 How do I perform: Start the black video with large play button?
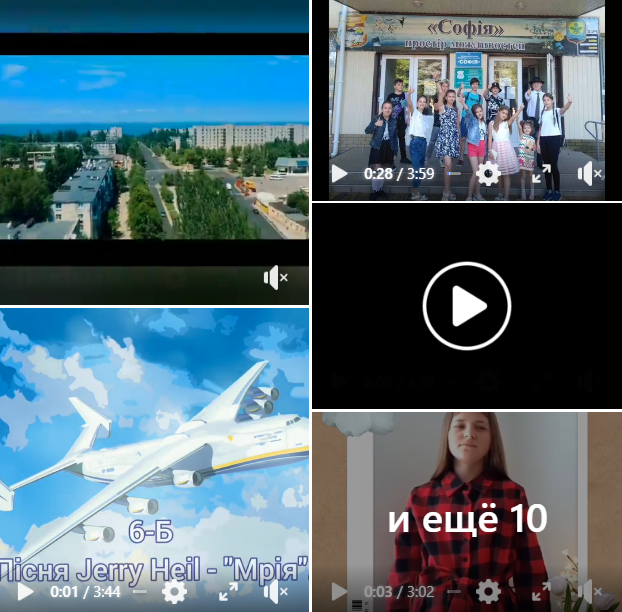[466, 306]
